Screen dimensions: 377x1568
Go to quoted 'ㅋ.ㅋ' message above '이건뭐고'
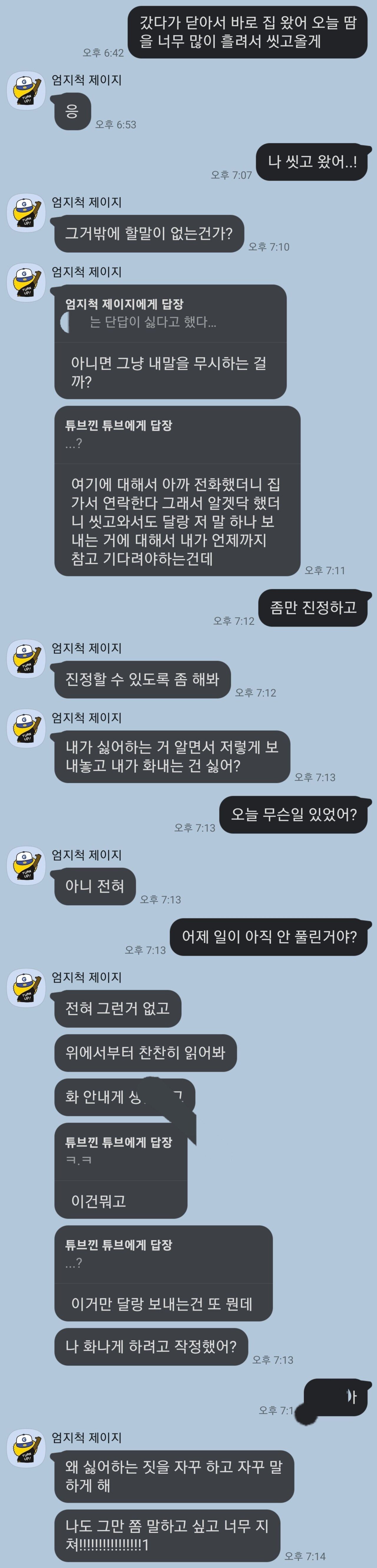[120, 1152]
